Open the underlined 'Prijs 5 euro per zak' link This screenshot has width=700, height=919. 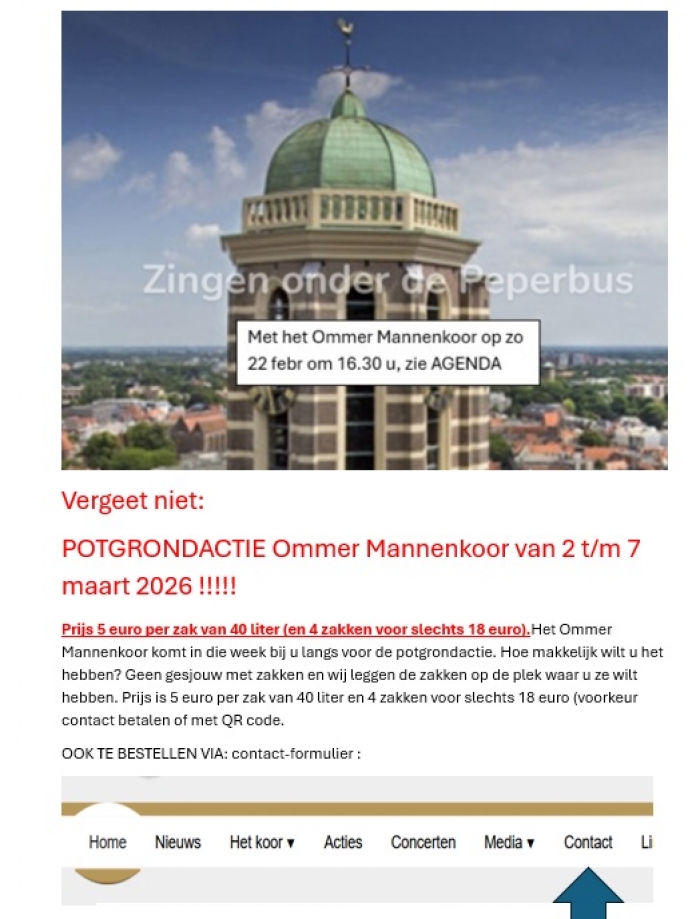click(295, 629)
